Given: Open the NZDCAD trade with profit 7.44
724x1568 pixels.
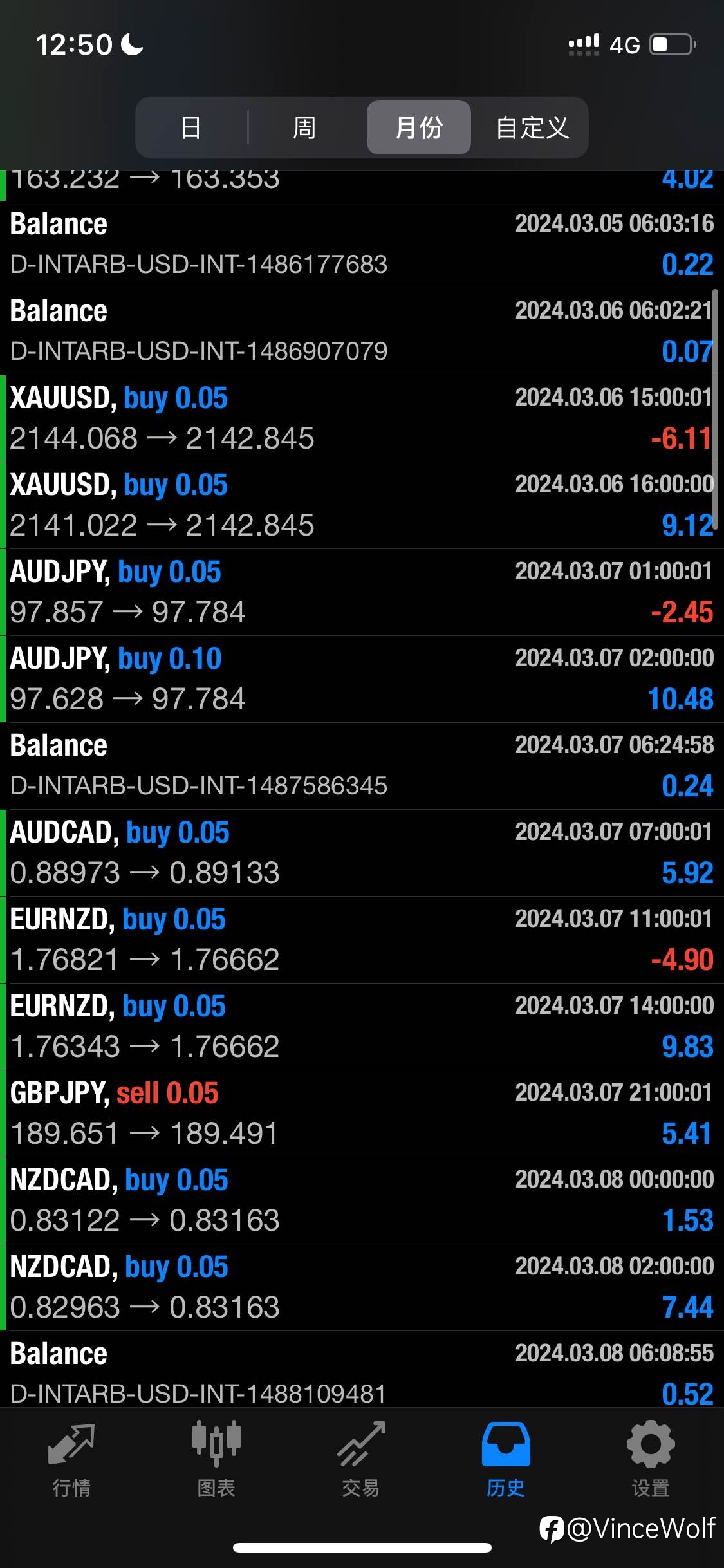Looking at the screenshot, I should [362, 1287].
